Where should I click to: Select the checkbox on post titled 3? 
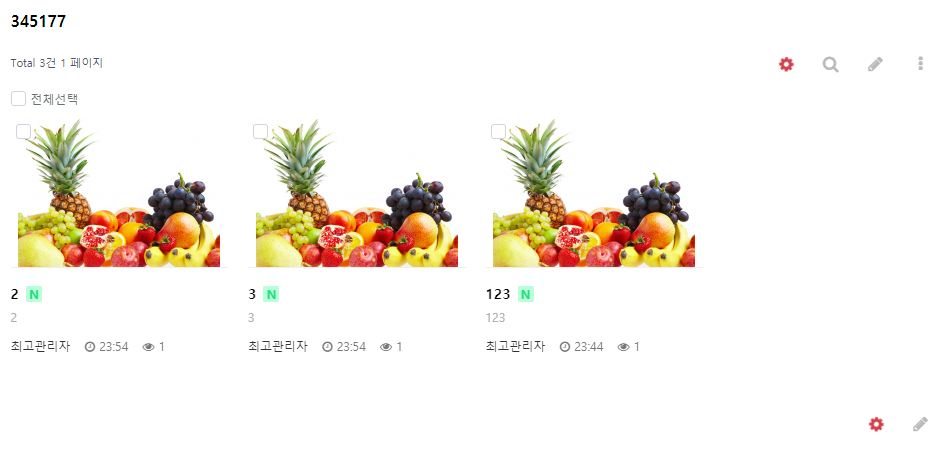pos(260,131)
